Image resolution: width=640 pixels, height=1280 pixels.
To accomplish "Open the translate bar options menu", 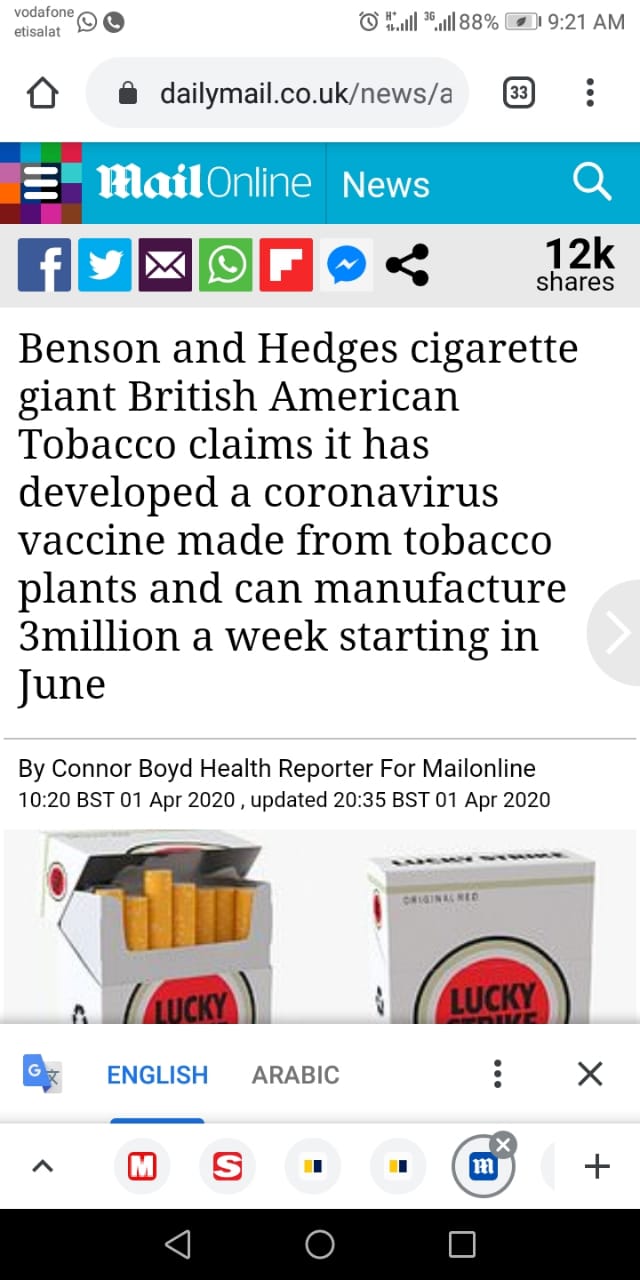I will 497,1074.
